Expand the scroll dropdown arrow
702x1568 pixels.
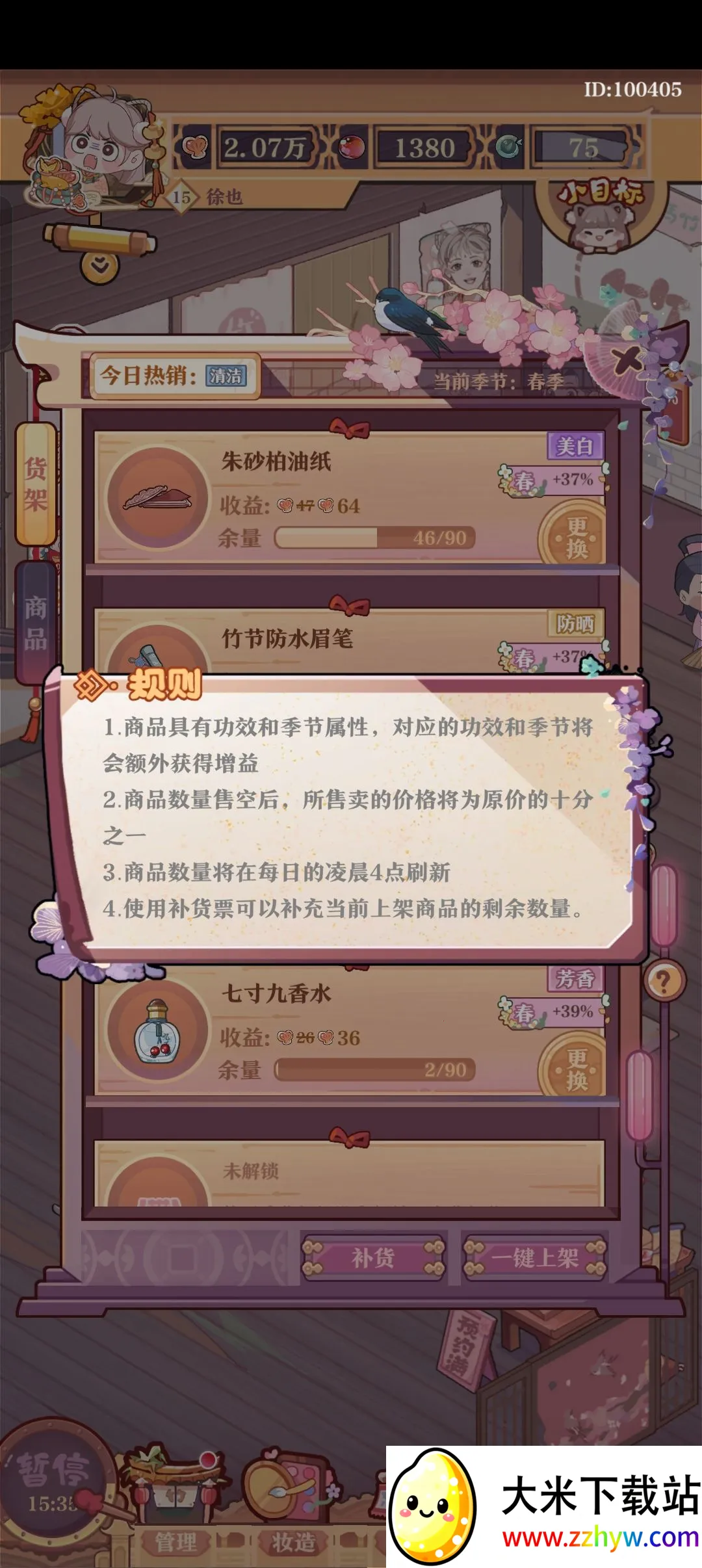pyautogui.click(x=99, y=265)
